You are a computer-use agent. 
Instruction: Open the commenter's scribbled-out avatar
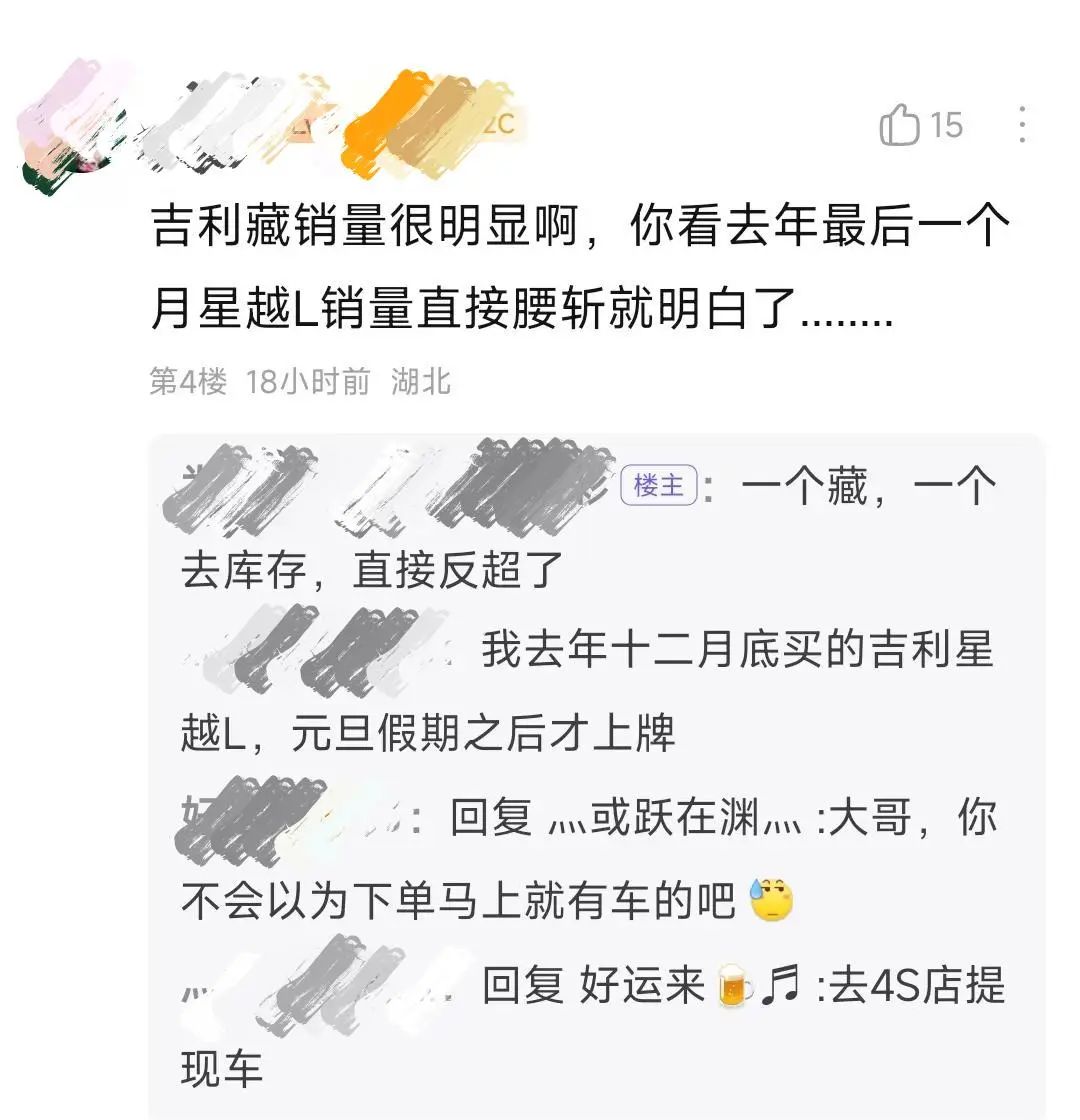tap(75, 125)
